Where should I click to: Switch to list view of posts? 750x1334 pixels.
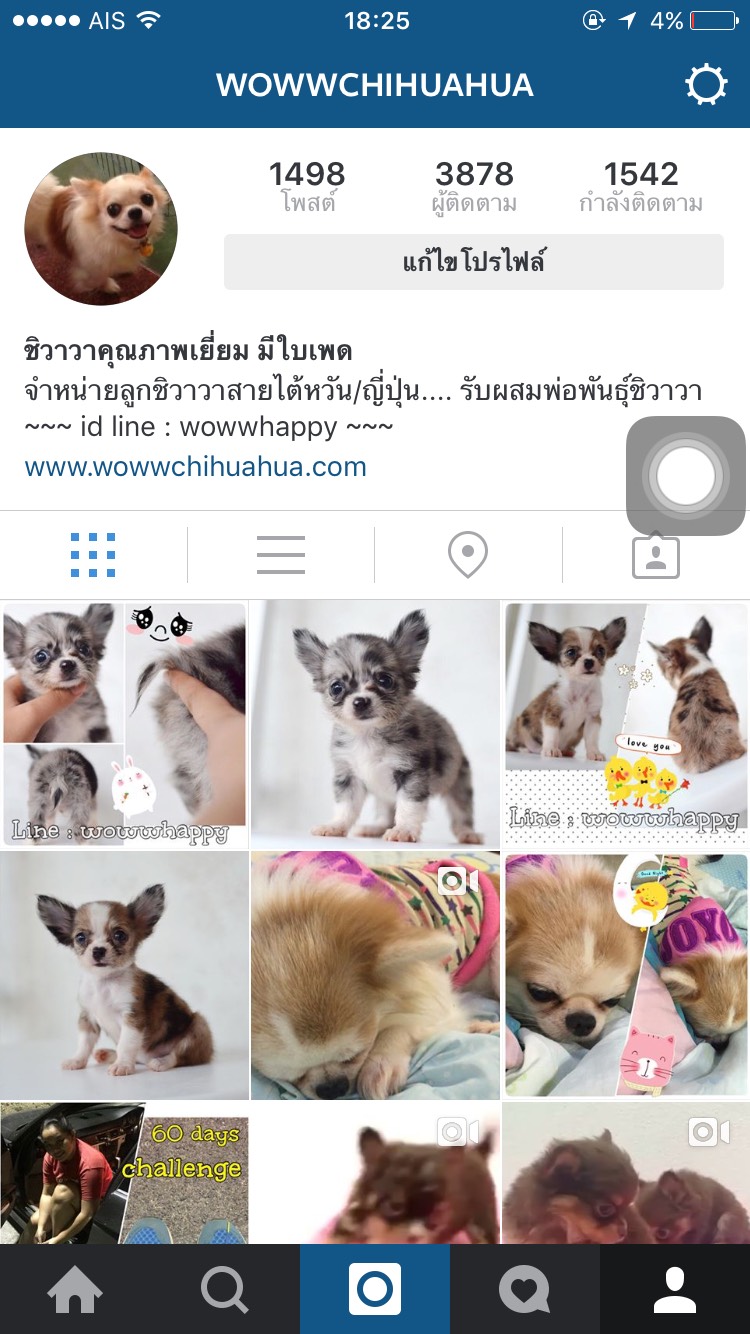coord(280,554)
